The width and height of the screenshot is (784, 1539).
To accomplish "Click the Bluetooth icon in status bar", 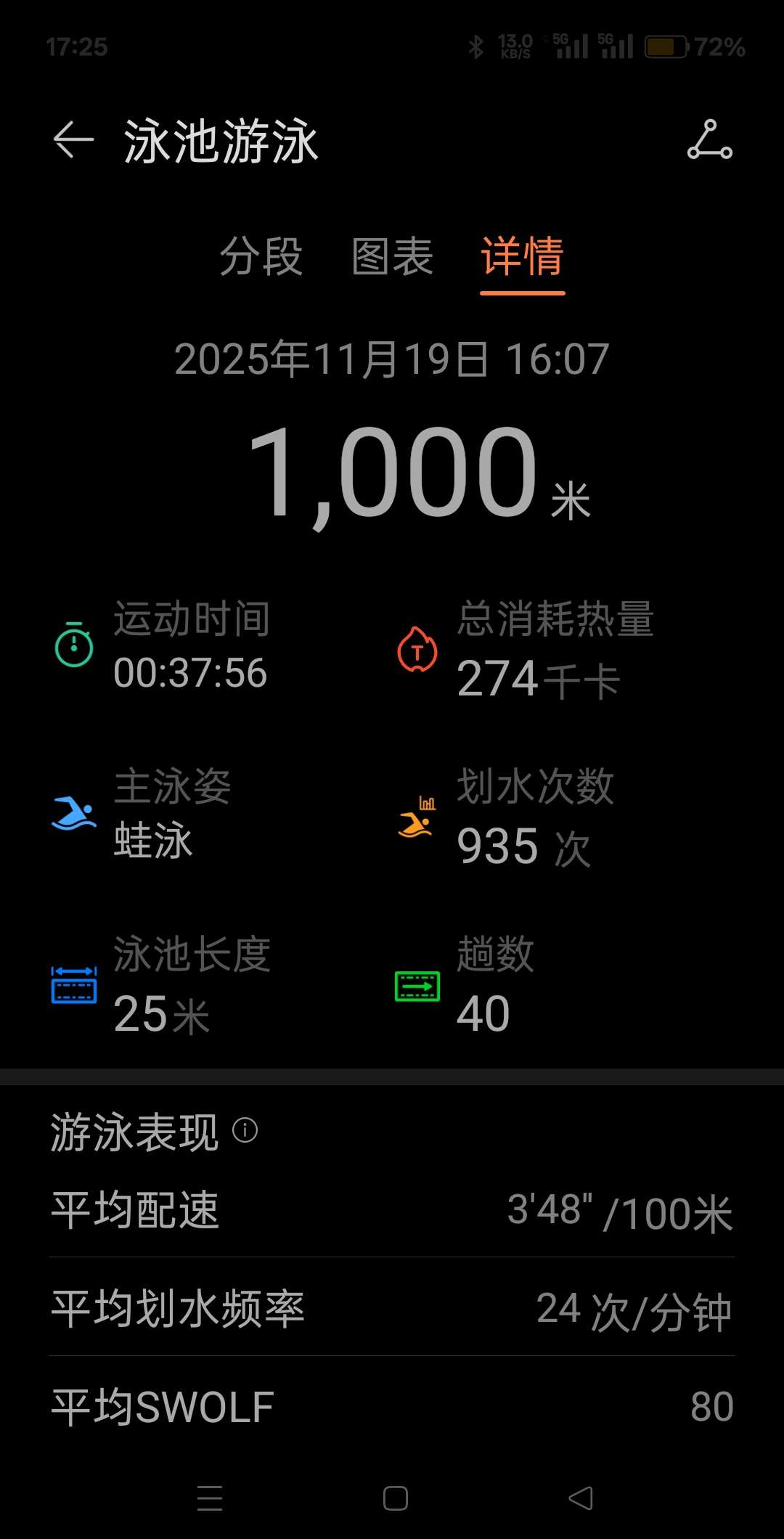I will pyautogui.click(x=475, y=45).
